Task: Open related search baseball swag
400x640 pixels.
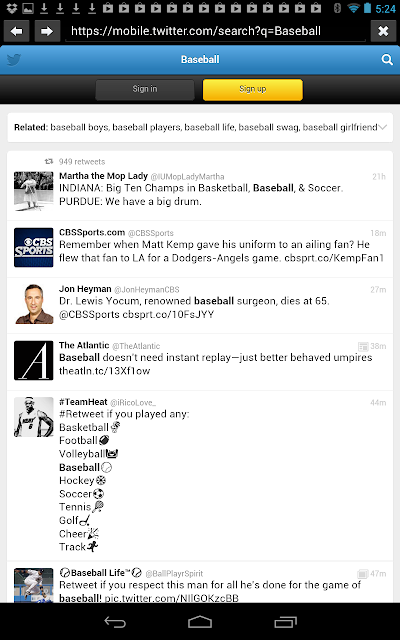Action: [x=269, y=127]
